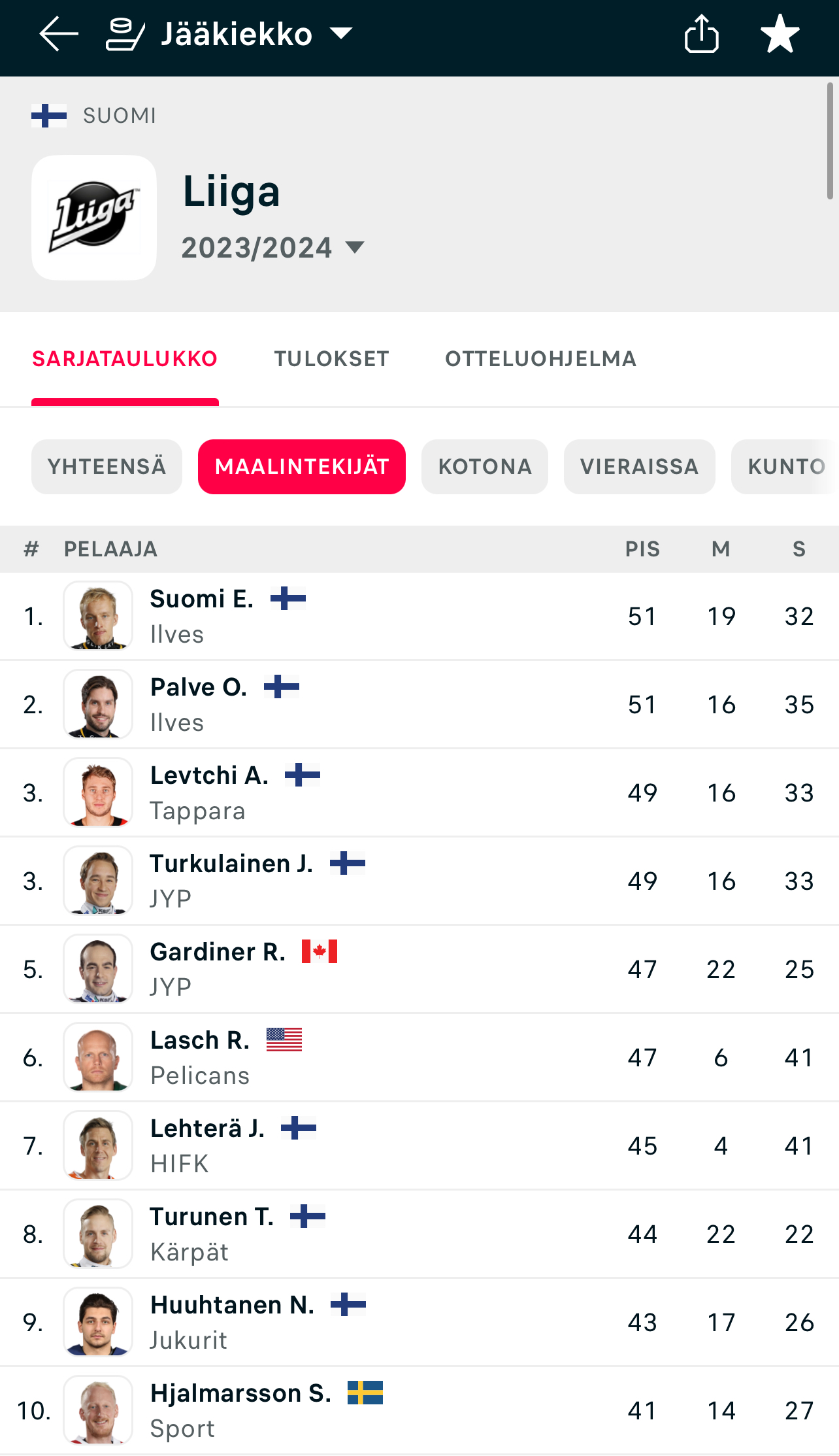Open Turunen T. of Kärpät
Image resolution: width=839 pixels, height=1456 pixels.
coord(212,1234)
